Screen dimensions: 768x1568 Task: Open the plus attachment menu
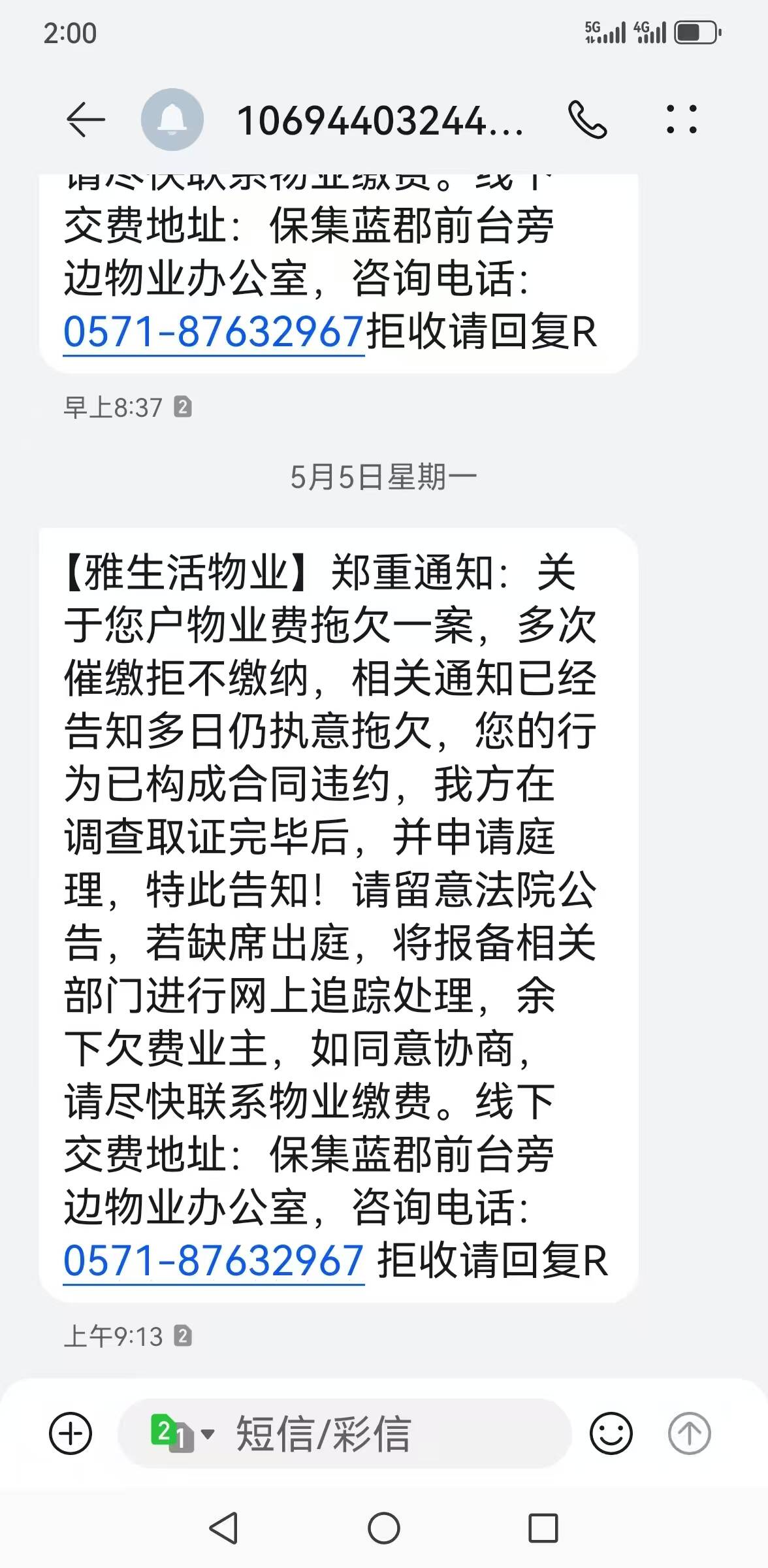click(71, 1433)
